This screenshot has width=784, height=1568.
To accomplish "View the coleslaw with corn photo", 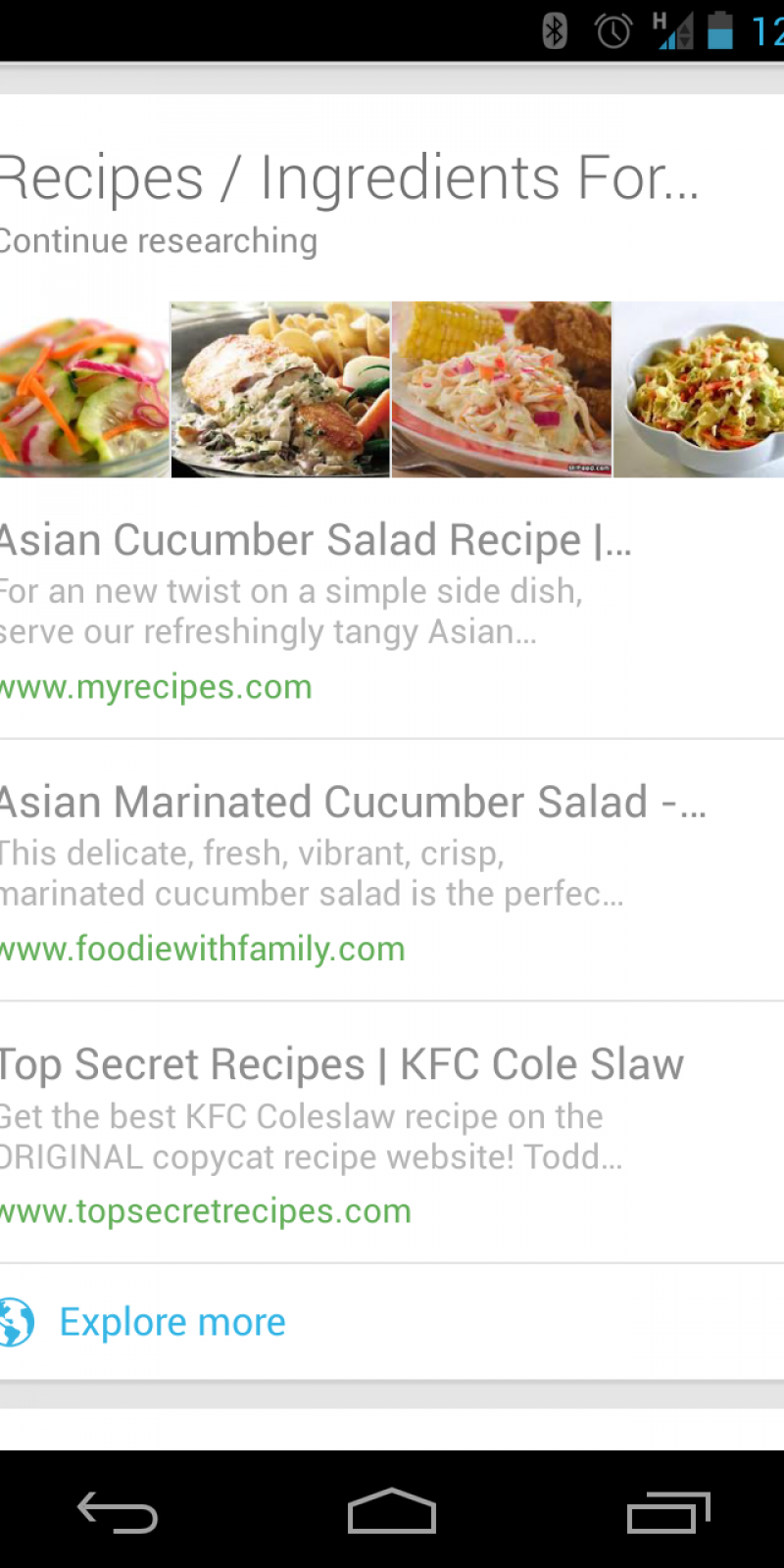I will pyautogui.click(x=501, y=390).
